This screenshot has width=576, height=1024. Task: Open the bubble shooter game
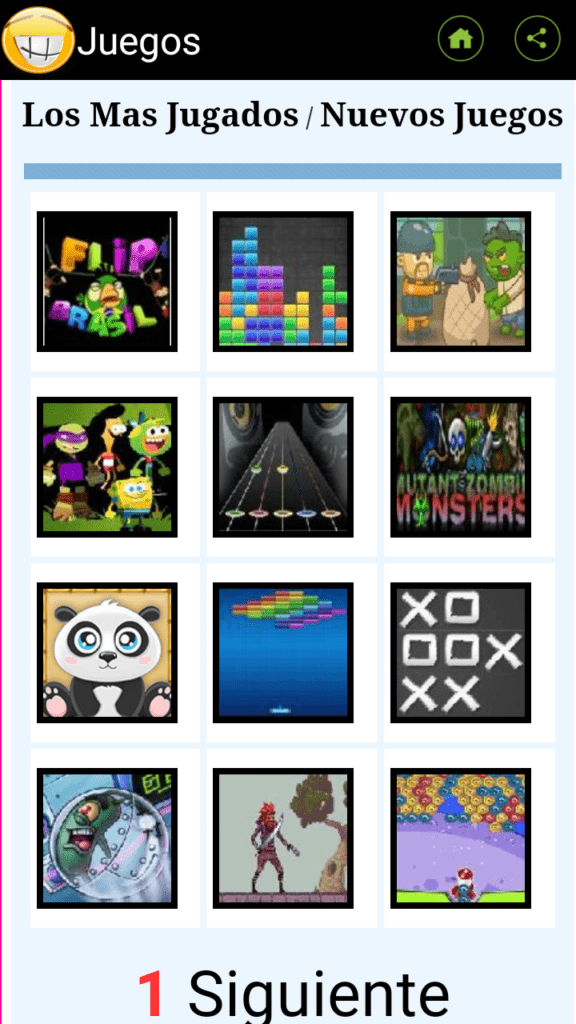pos(460,838)
